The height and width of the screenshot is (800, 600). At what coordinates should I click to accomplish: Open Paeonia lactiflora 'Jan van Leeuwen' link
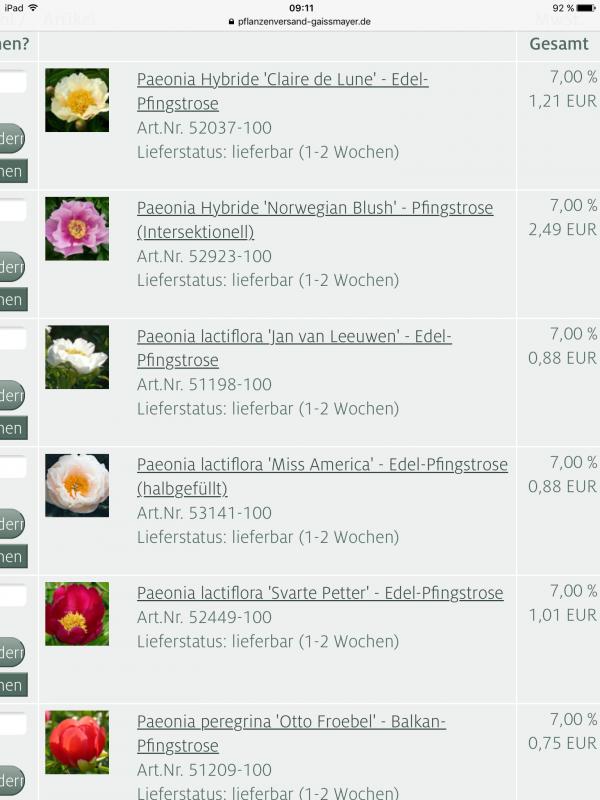(294, 337)
